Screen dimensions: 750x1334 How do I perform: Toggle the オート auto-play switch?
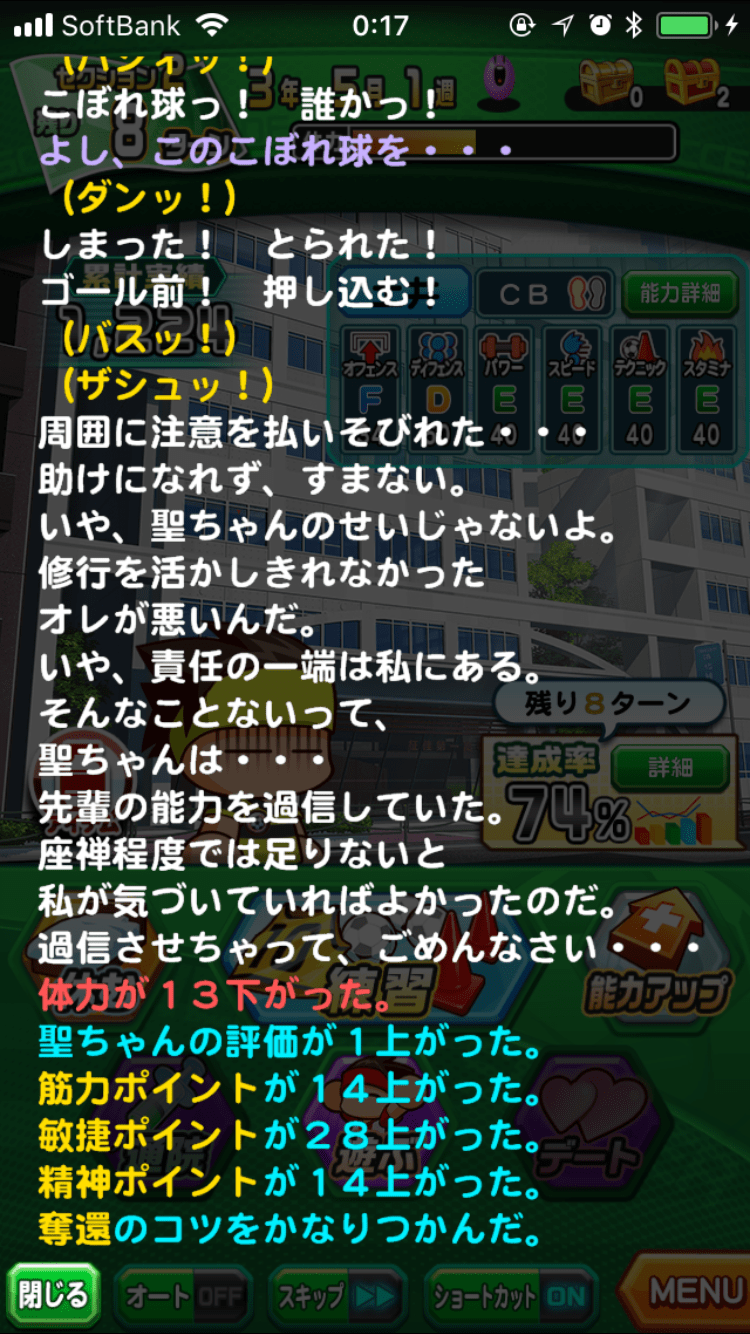pos(185,1296)
